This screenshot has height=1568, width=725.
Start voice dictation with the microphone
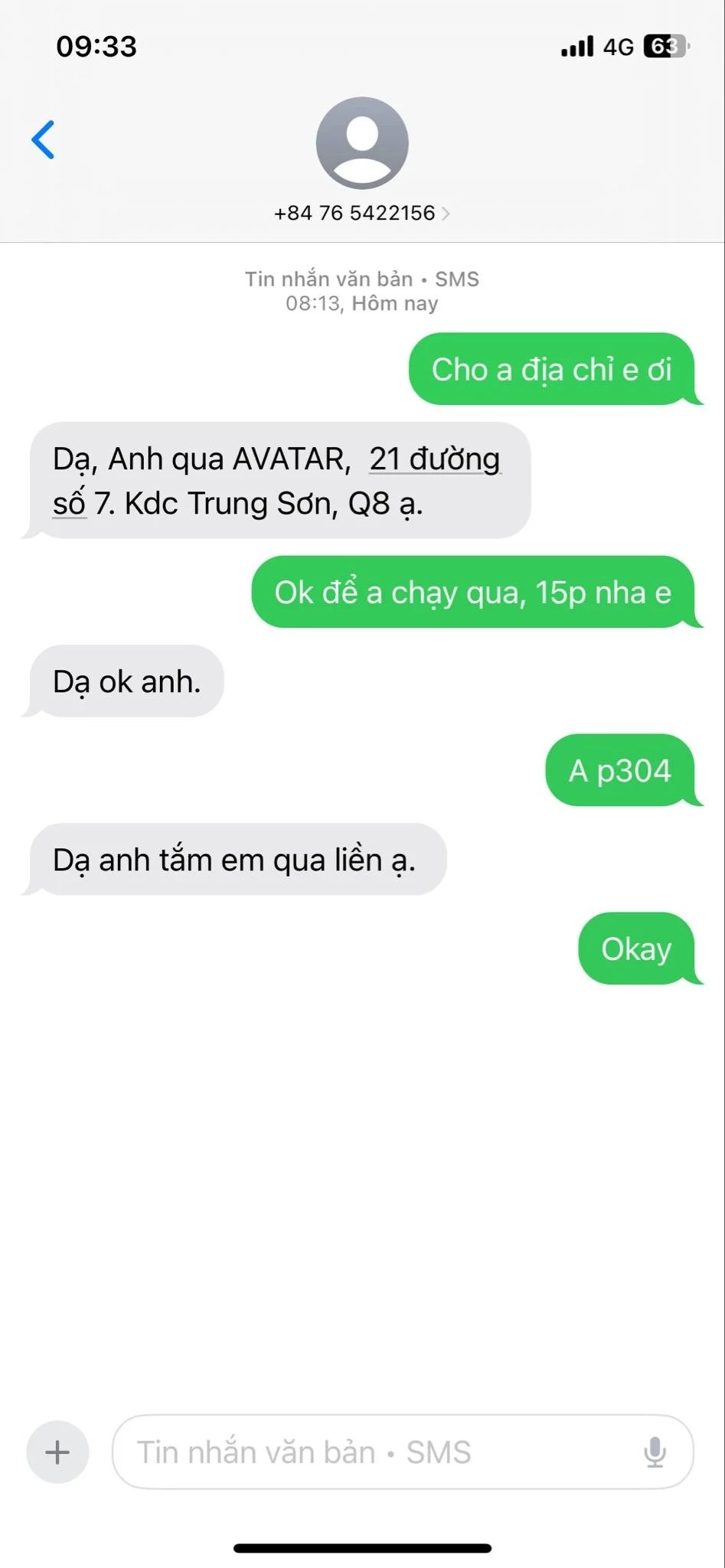tap(655, 1452)
